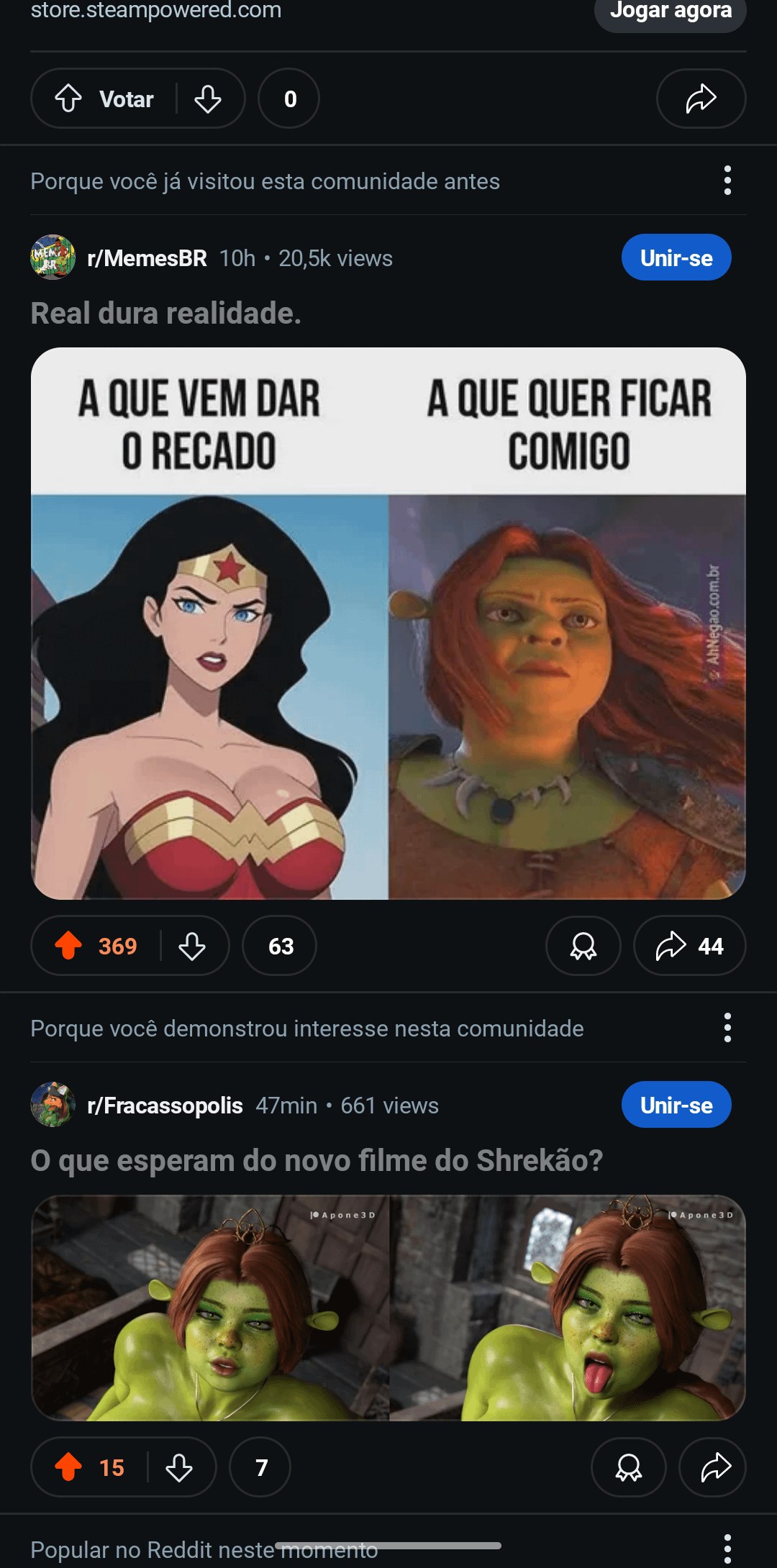Open the 'Real dura realidade.' meme image
This screenshot has width=777, height=1568.
click(x=388, y=623)
